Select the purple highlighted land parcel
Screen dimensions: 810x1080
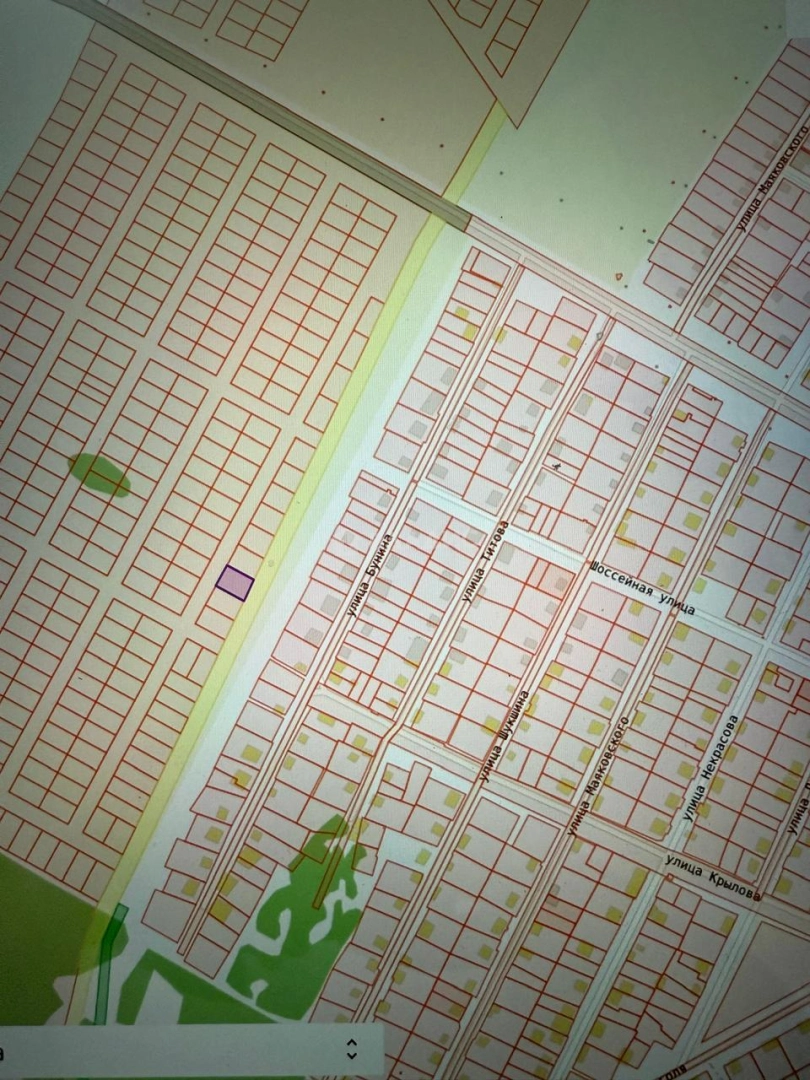(235, 583)
